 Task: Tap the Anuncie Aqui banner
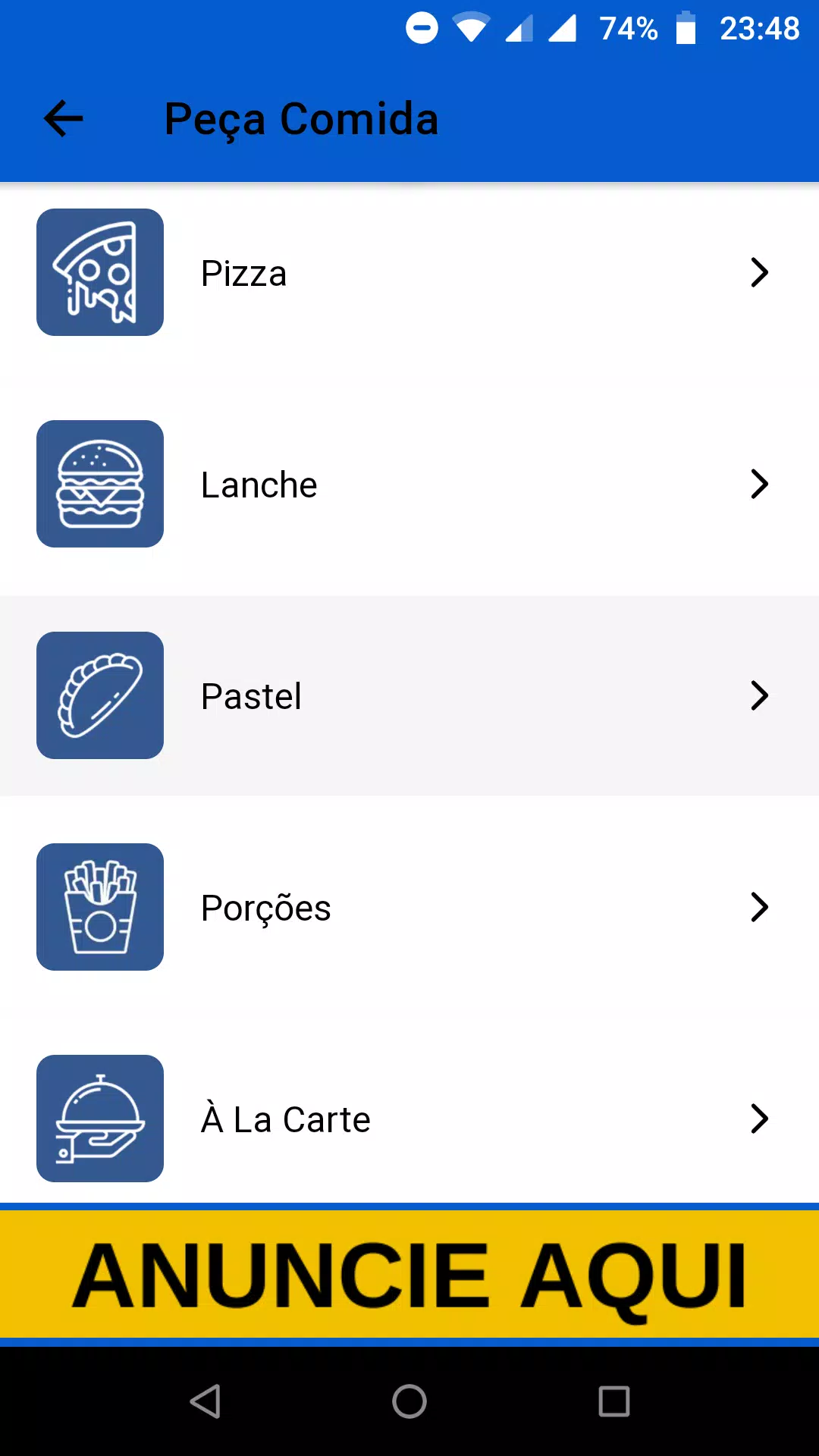pyautogui.click(x=409, y=1274)
